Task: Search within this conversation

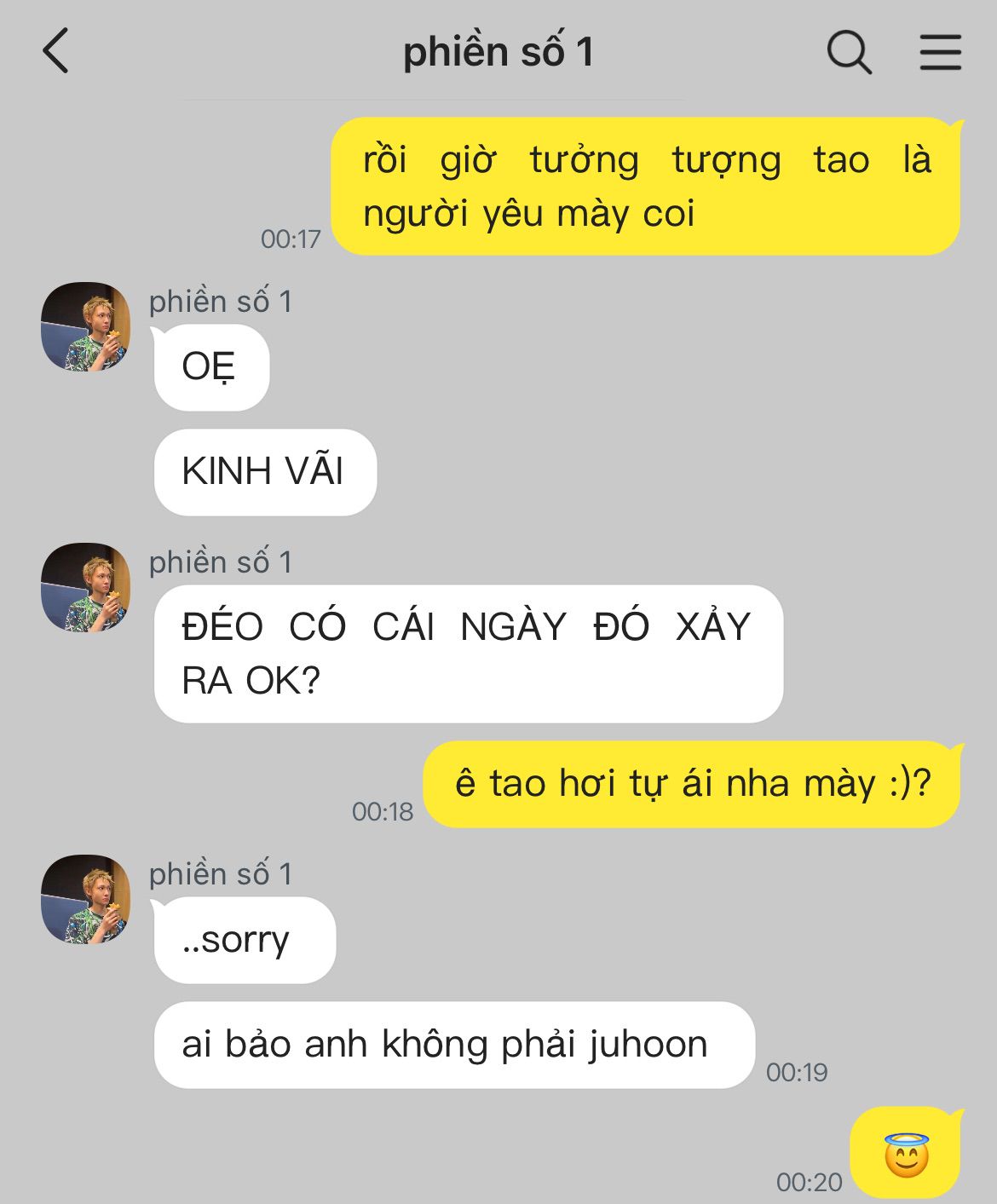Action: click(x=849, y=53)
